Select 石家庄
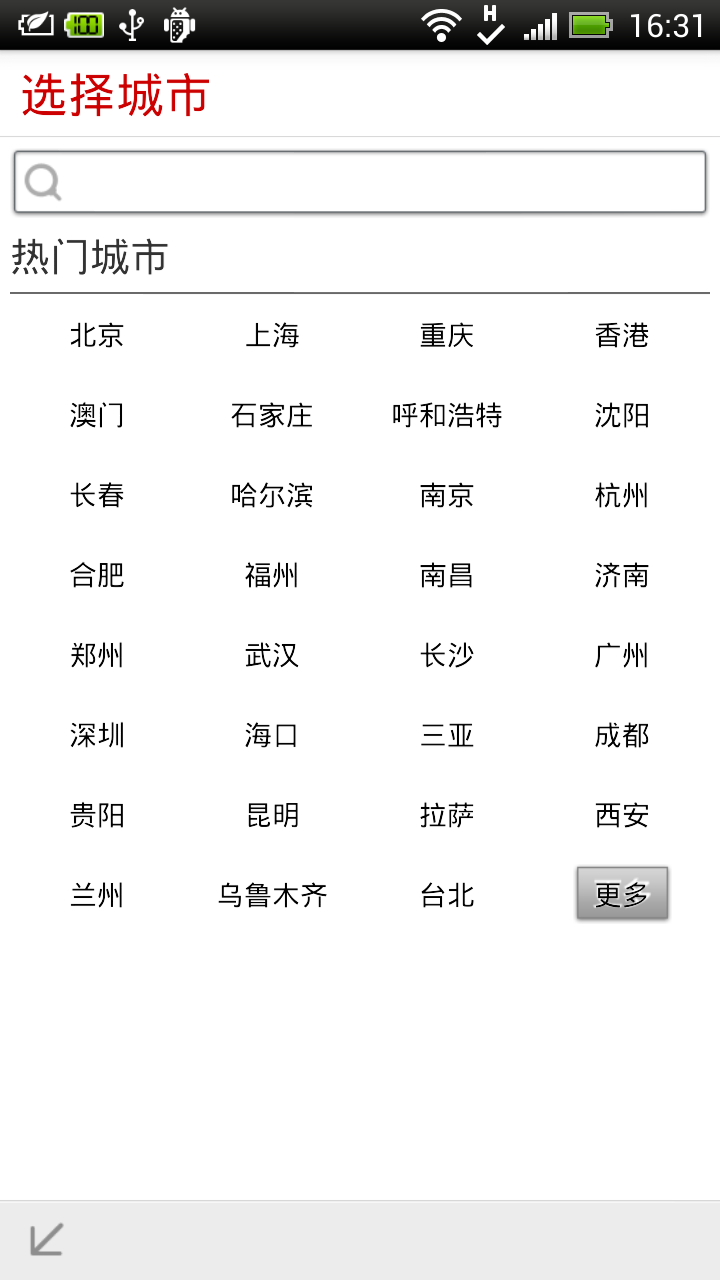The height and width of the screenshot is (1280, 720). tap(272, 415)
